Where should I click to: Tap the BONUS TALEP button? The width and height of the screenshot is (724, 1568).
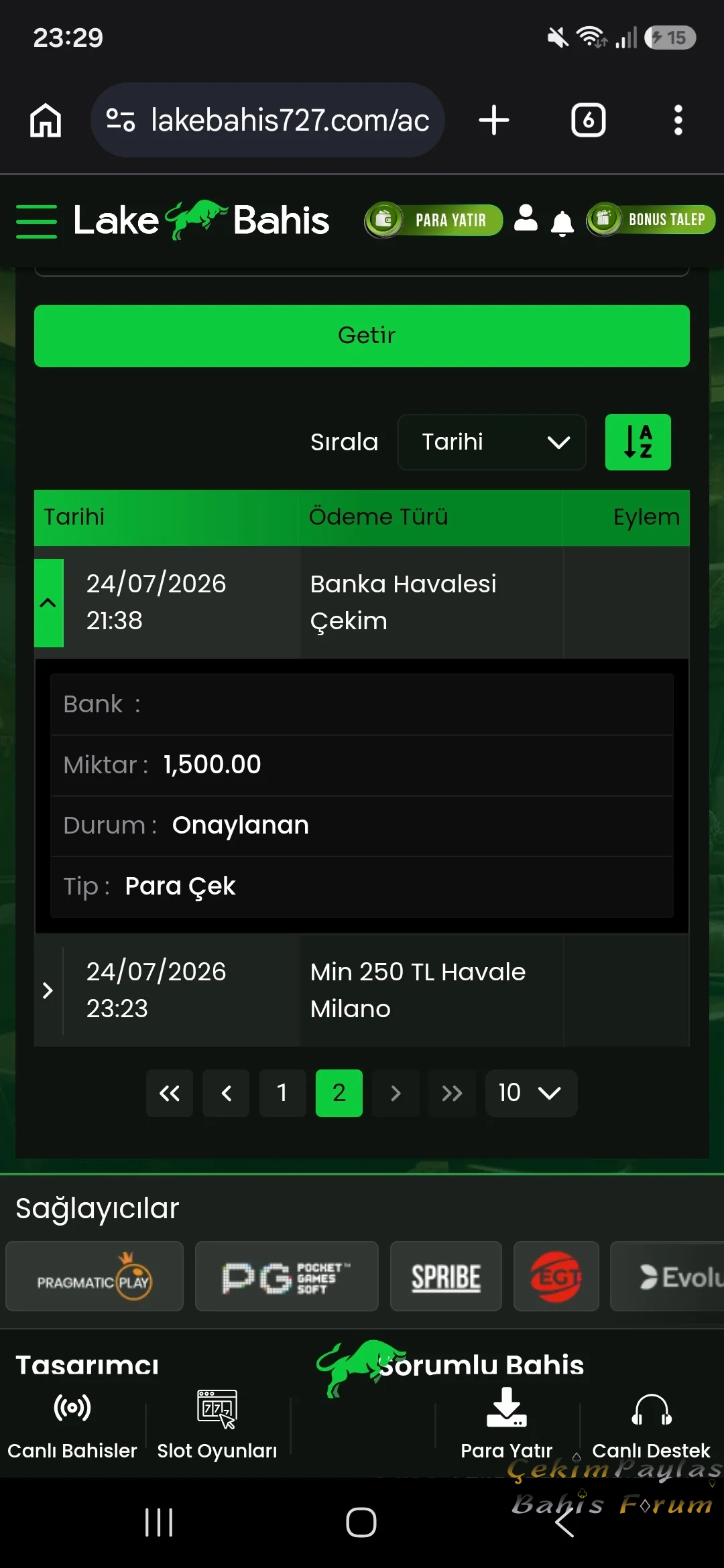coord(651,219)
